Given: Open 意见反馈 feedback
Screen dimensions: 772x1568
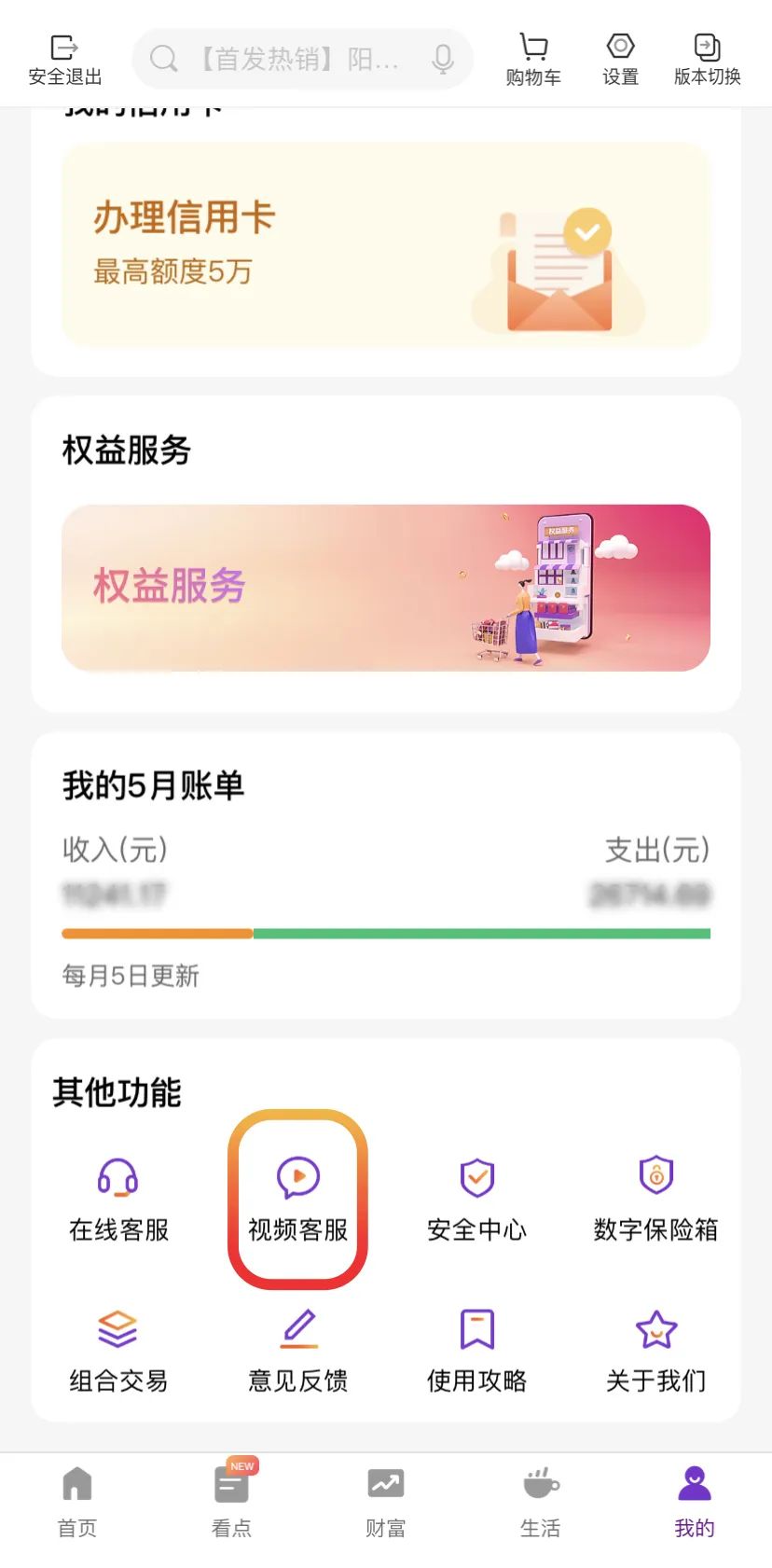Looking at the screenshot, I should 297,1352.
